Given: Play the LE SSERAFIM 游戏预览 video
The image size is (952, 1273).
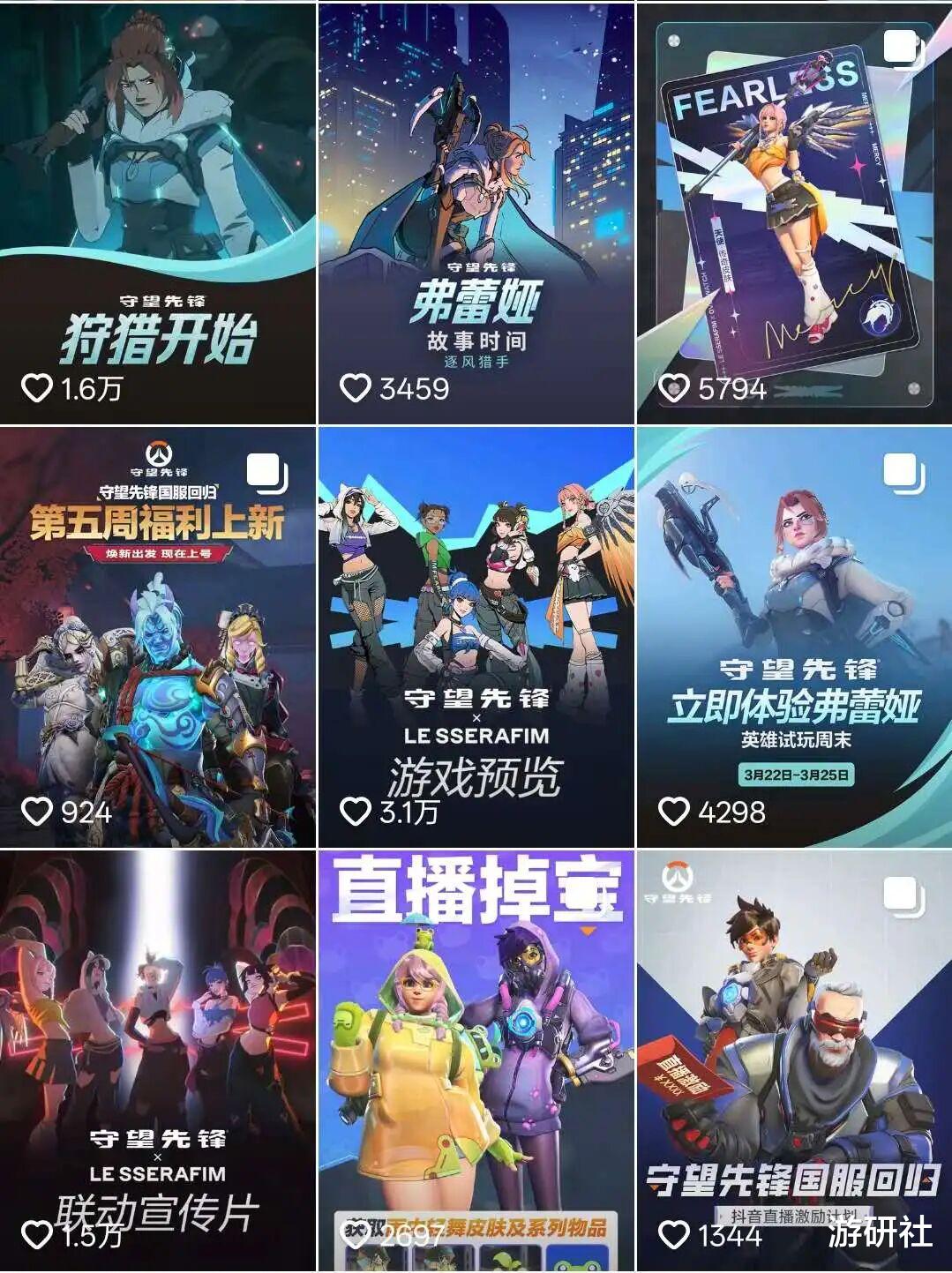Looking at the screenshot, I should (476, 638).
